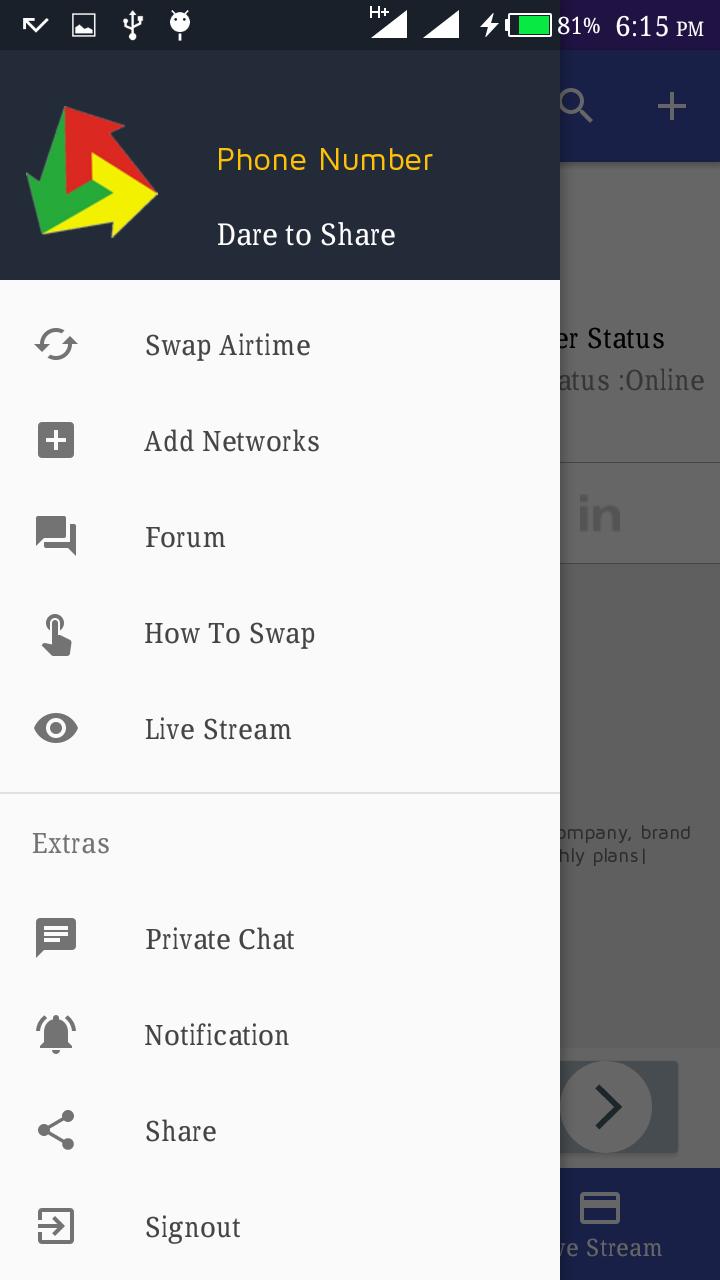Open Live Stream in the drawer

pos(218,729)
